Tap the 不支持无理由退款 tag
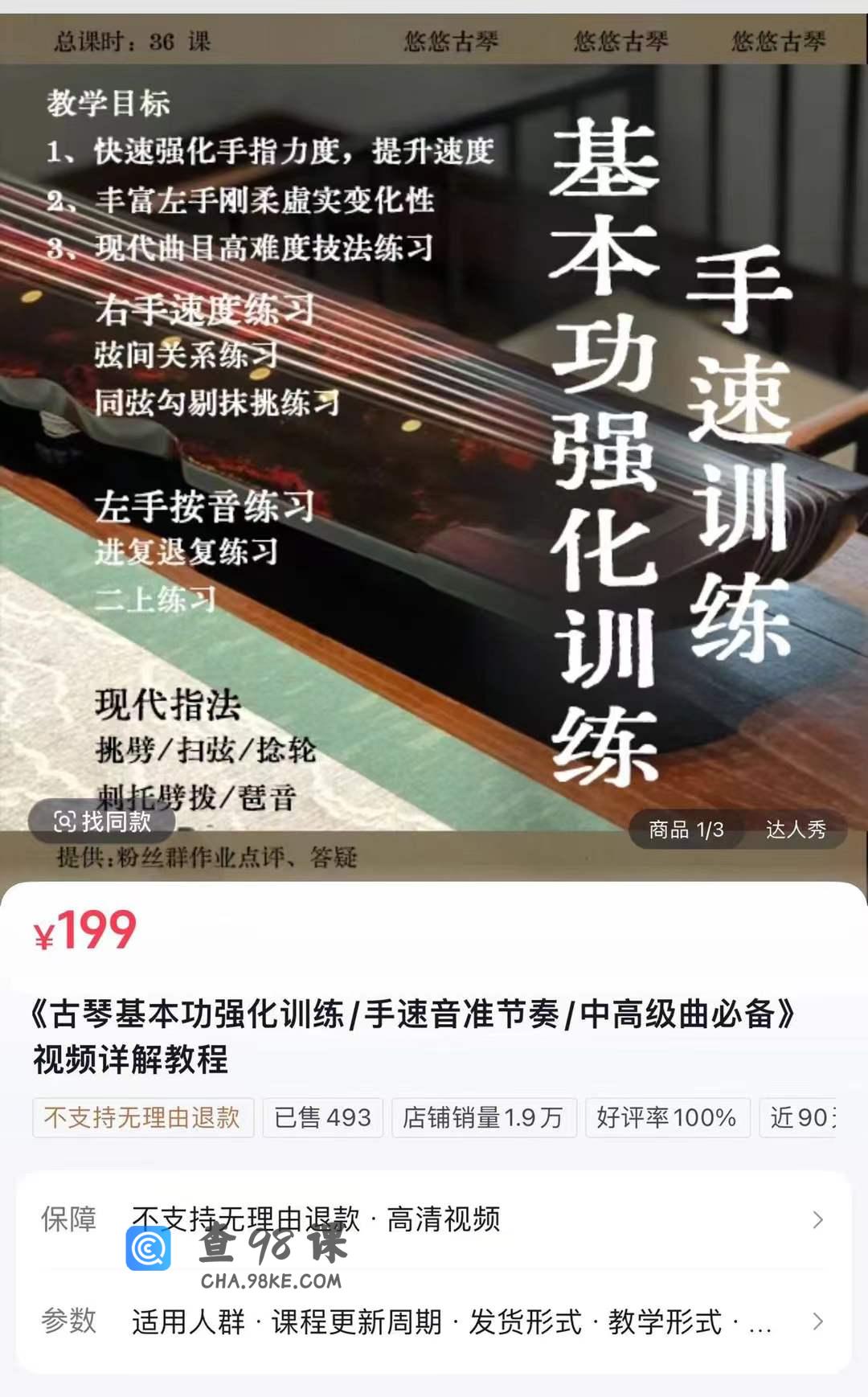The width and height of the screenshot is (868, 1397). (143, 1117)
